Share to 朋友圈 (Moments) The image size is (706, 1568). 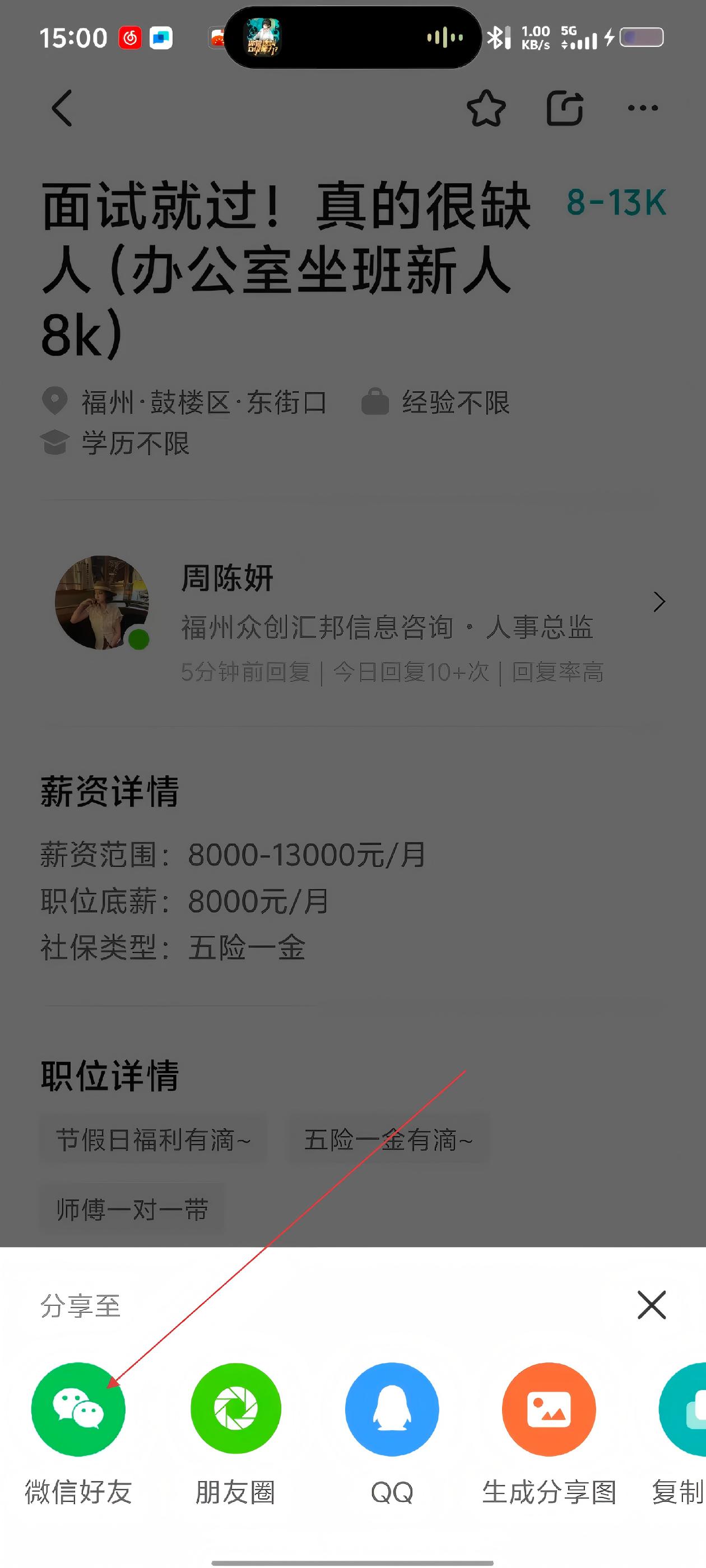click(236, 1409)
